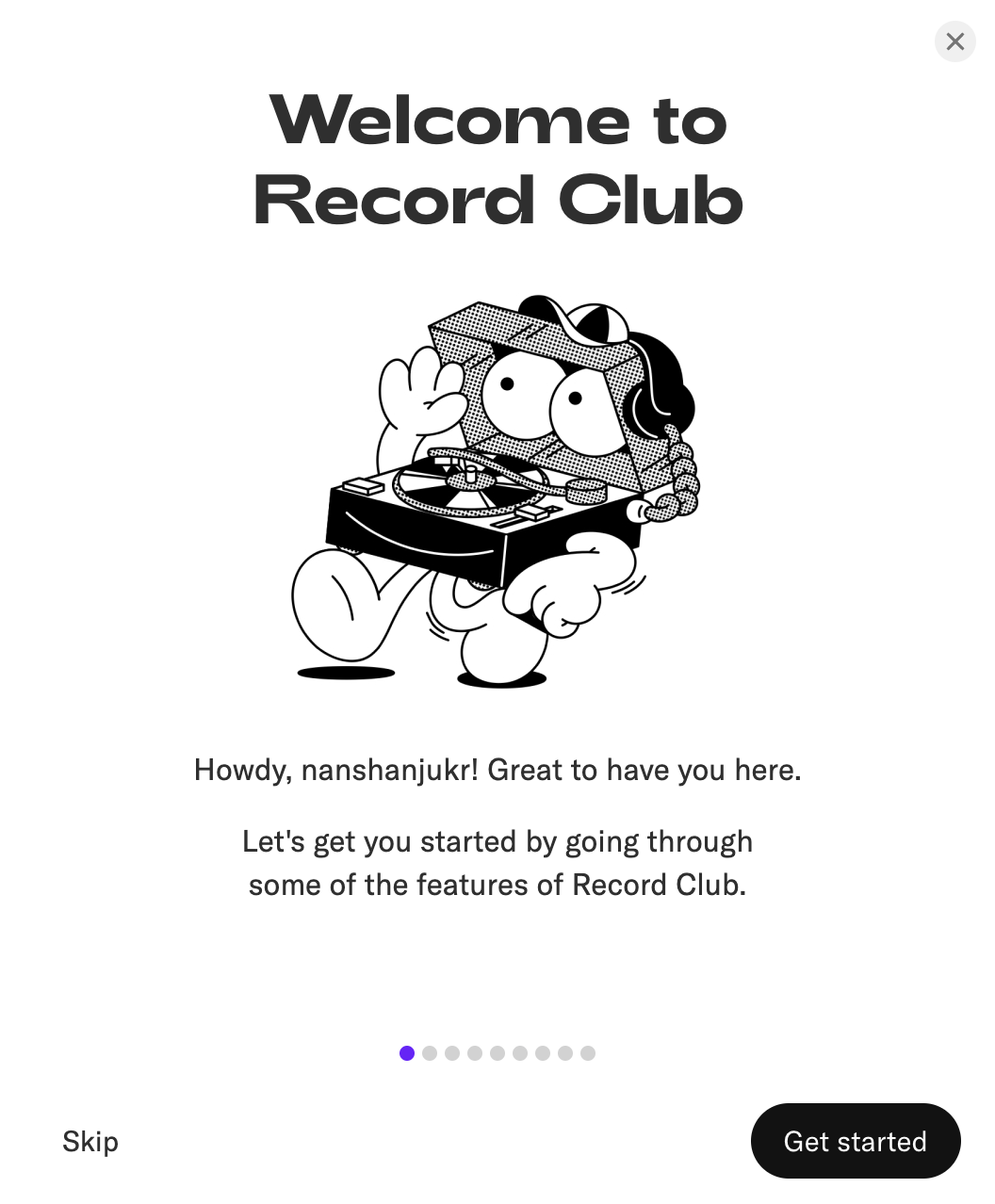Viewport: 995px width, 1204px height.
Task: Tap Get started button
Action: pyautogui.click(x=855, y=1141)
